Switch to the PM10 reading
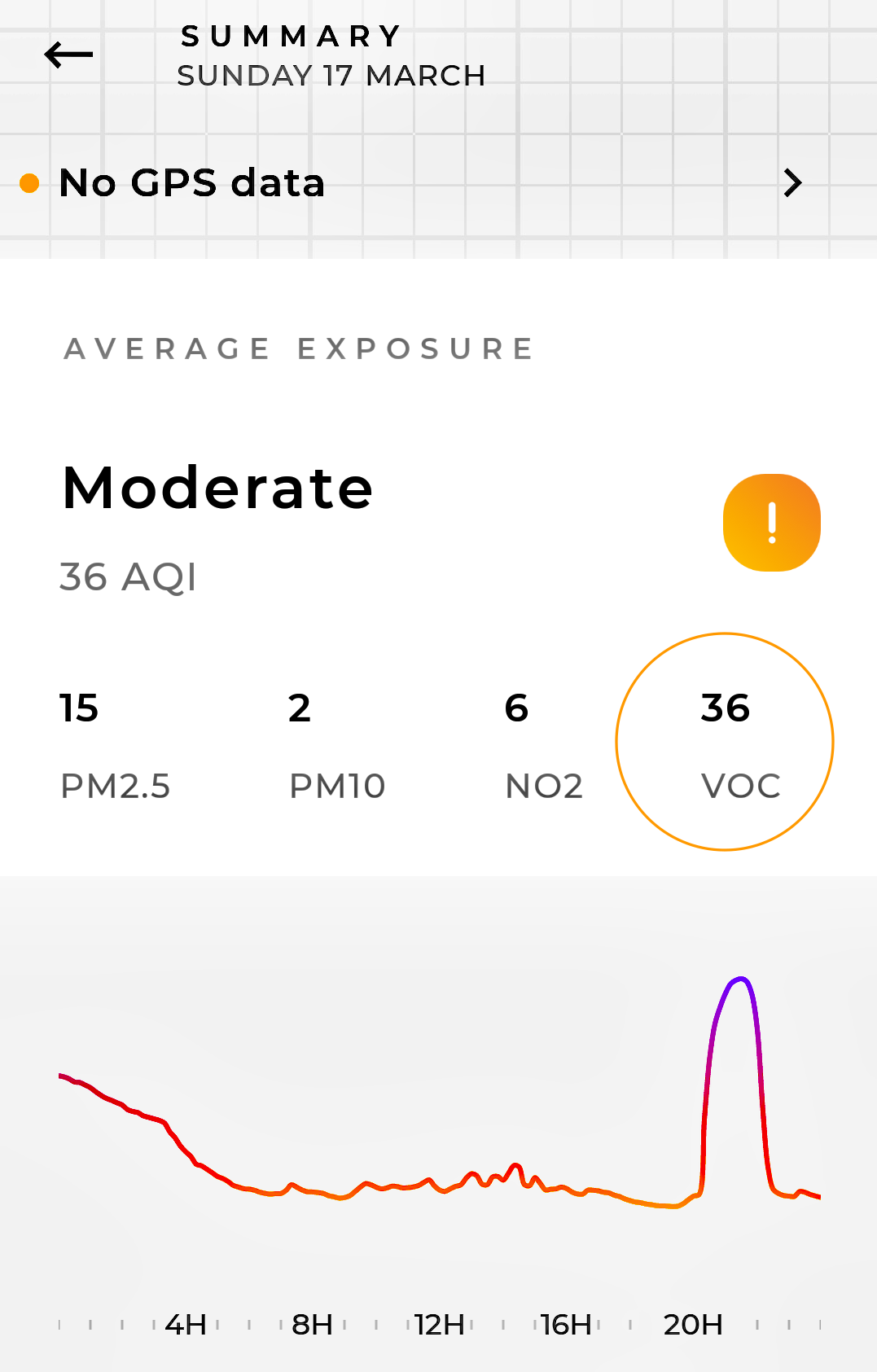Image resolution: width=877 pixels, height=1372 pixels. click(x=336, y=744)
